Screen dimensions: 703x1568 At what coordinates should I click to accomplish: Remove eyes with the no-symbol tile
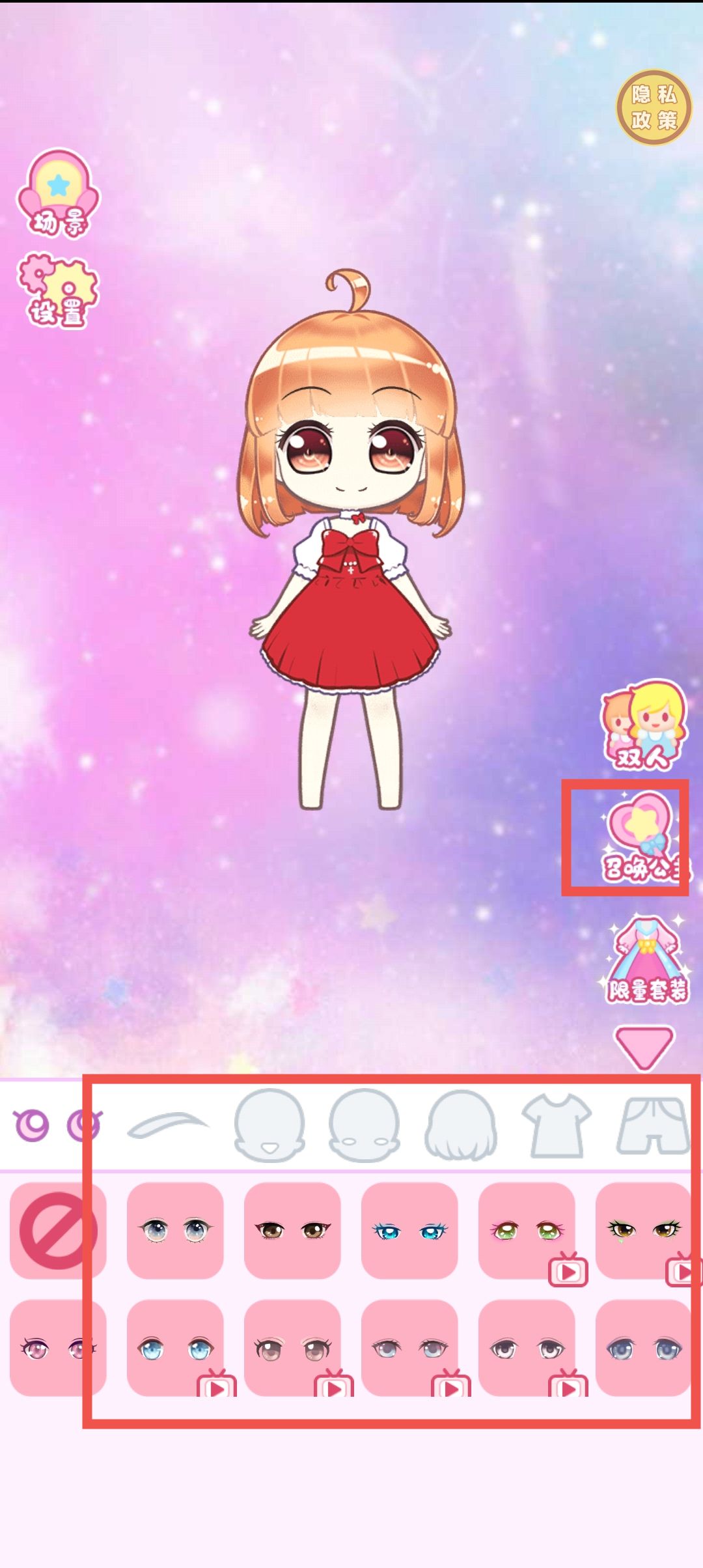(57, 1231)
